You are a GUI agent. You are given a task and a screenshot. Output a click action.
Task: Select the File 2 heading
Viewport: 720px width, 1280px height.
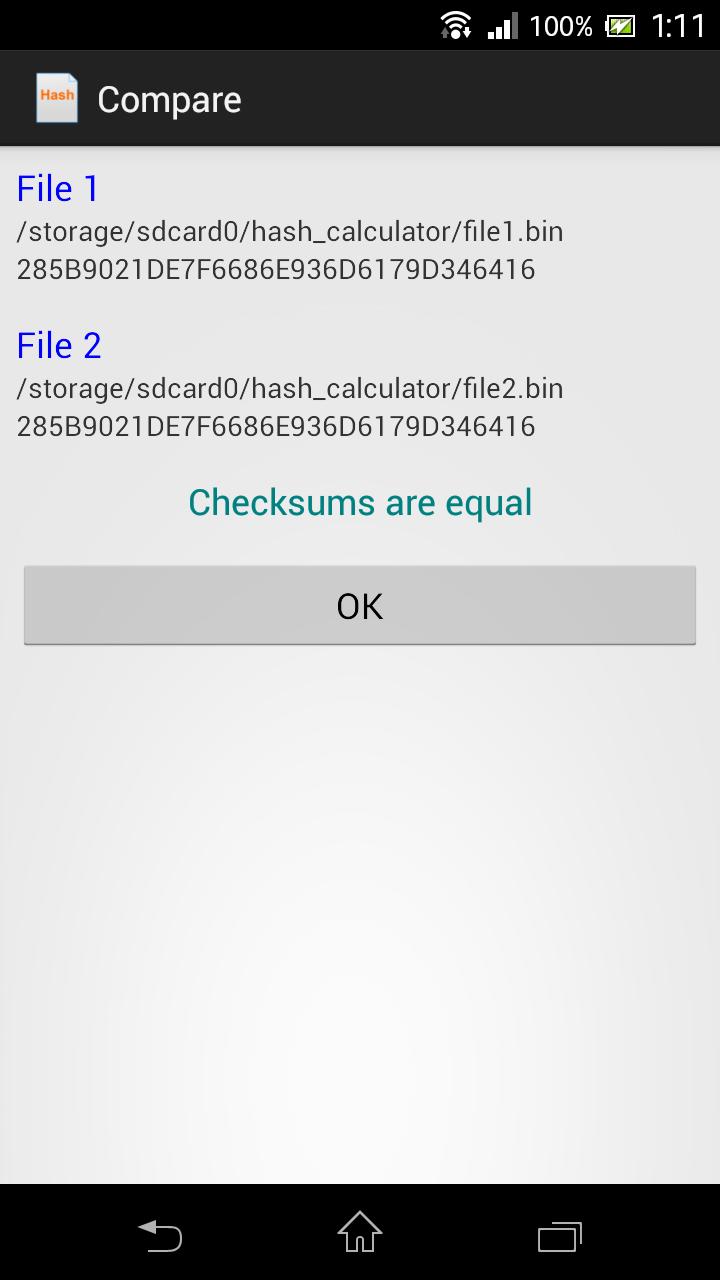tap(58, 344)
